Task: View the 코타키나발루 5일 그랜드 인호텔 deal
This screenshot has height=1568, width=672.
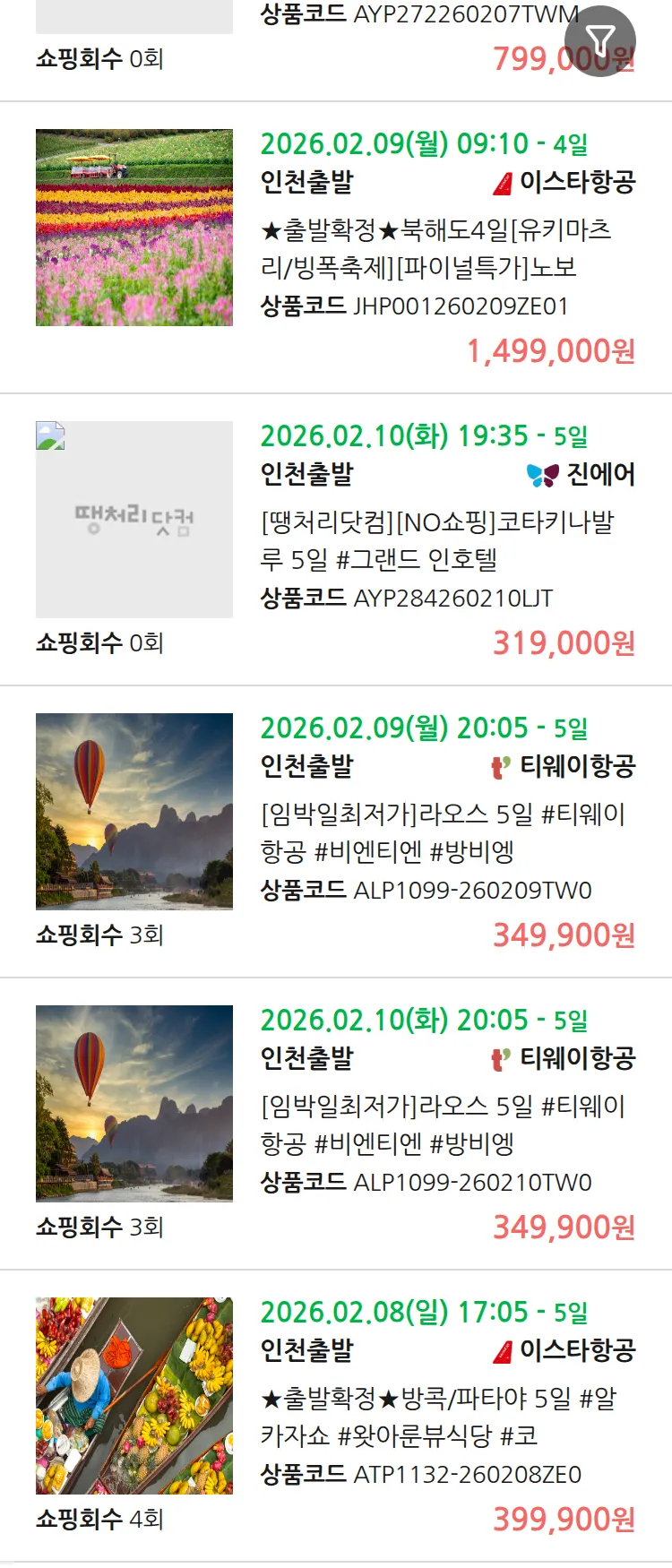Action: point(437,540)
